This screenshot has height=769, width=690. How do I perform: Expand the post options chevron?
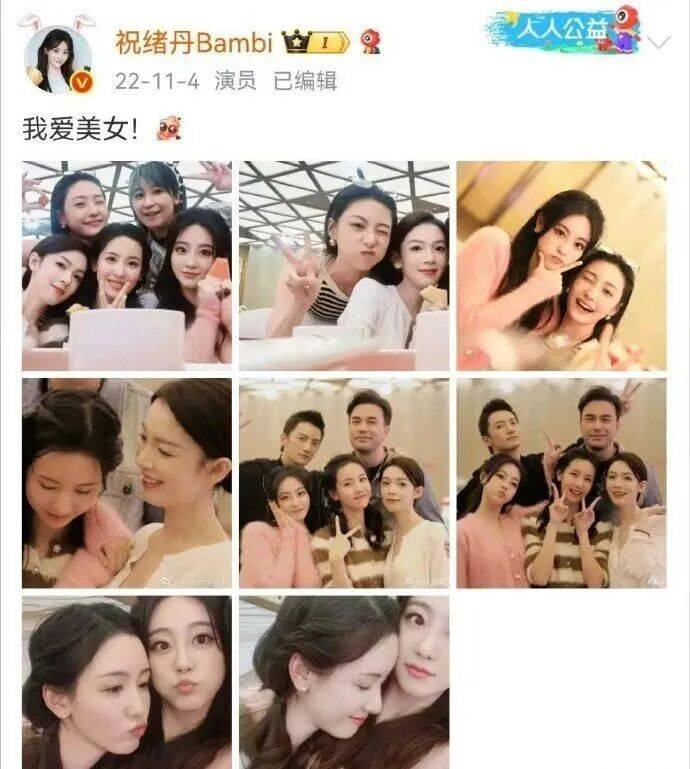660,42
